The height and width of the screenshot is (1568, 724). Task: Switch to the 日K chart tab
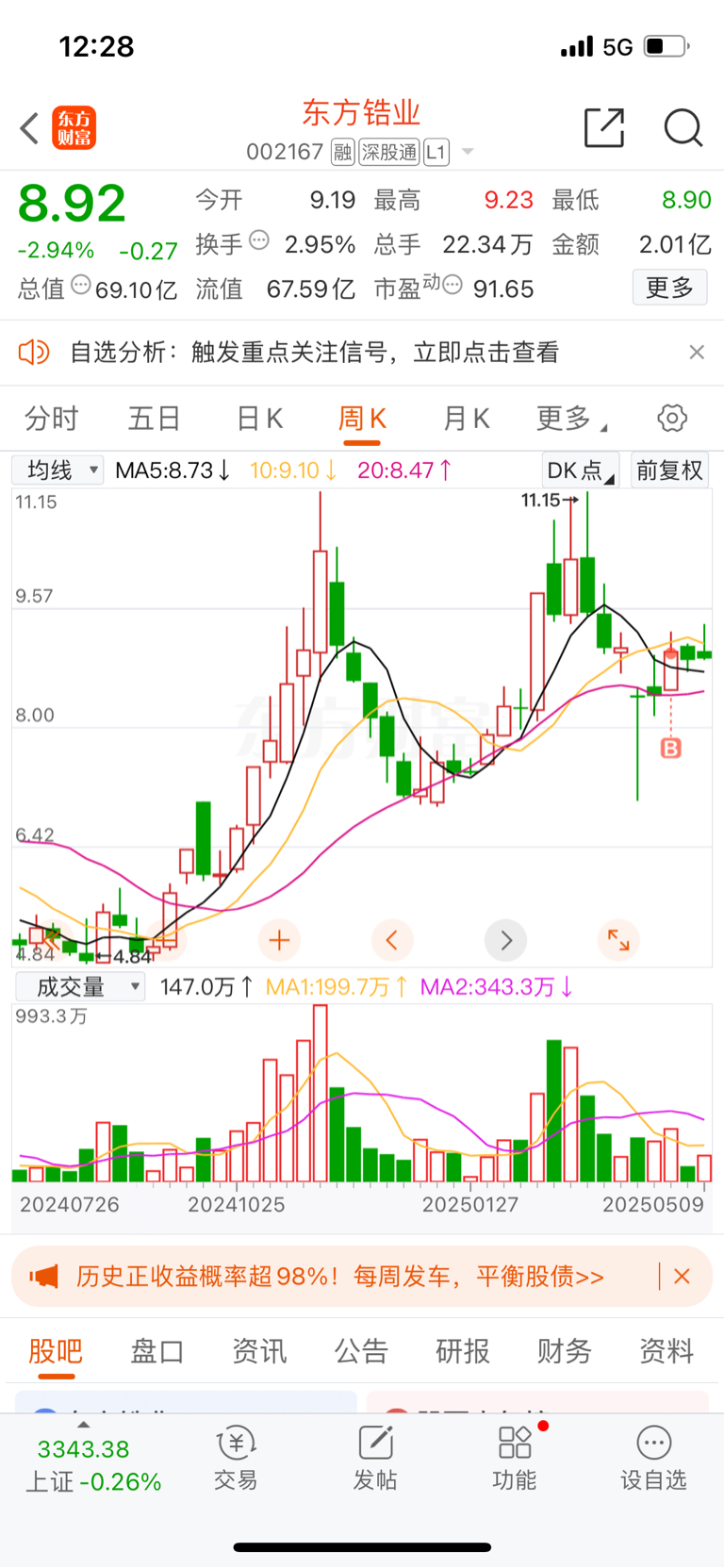coord(259,418)
